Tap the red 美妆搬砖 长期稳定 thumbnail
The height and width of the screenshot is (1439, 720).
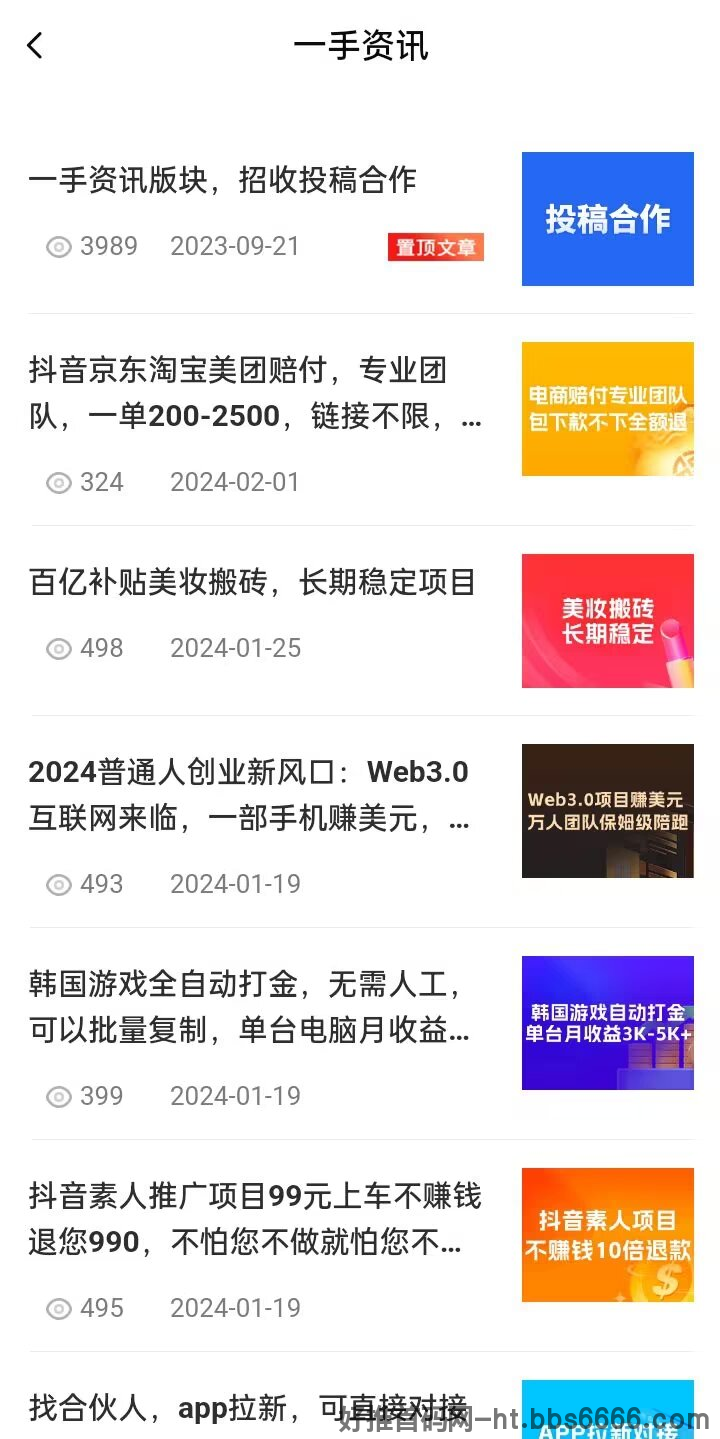608,621
